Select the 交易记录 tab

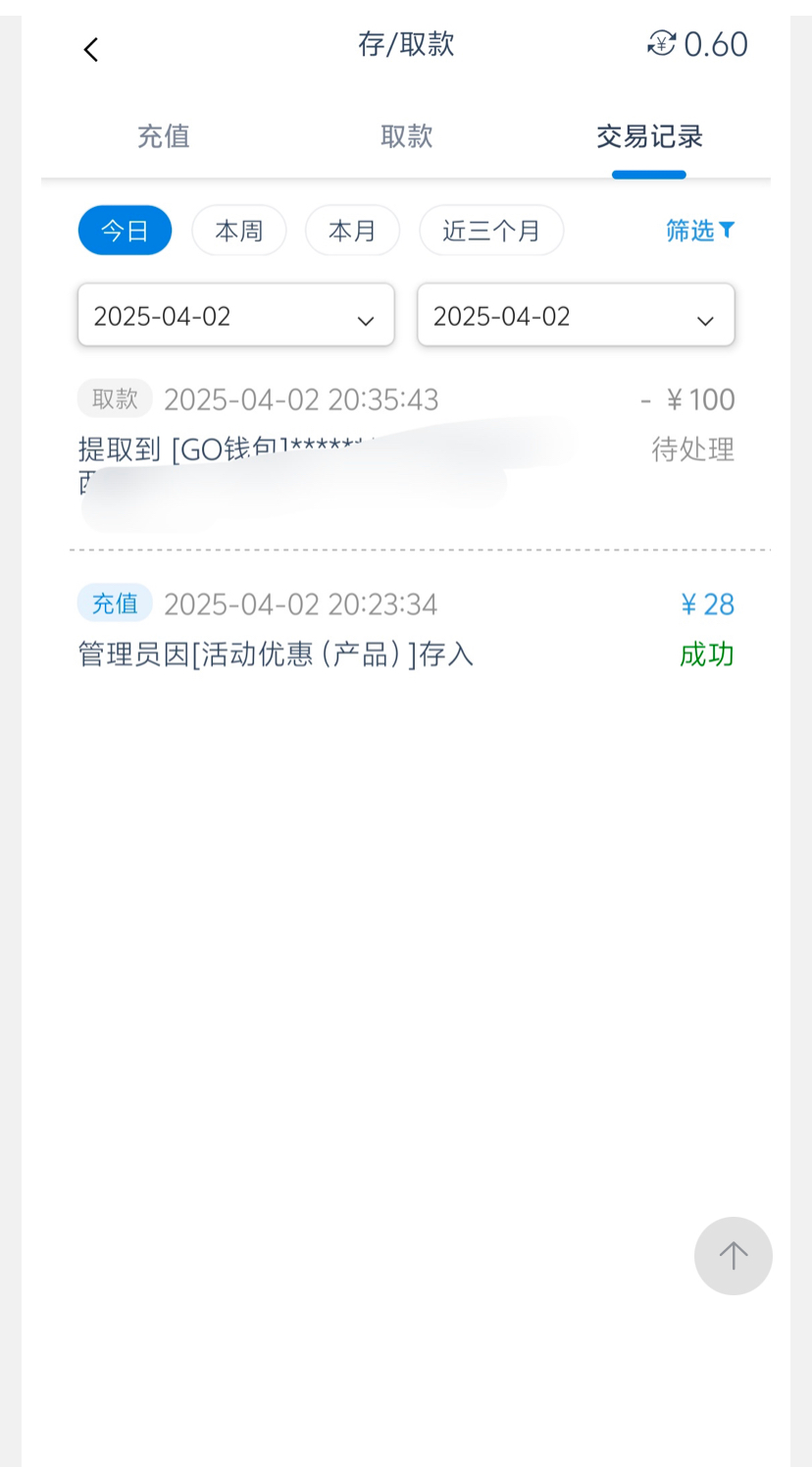point(649,136)
